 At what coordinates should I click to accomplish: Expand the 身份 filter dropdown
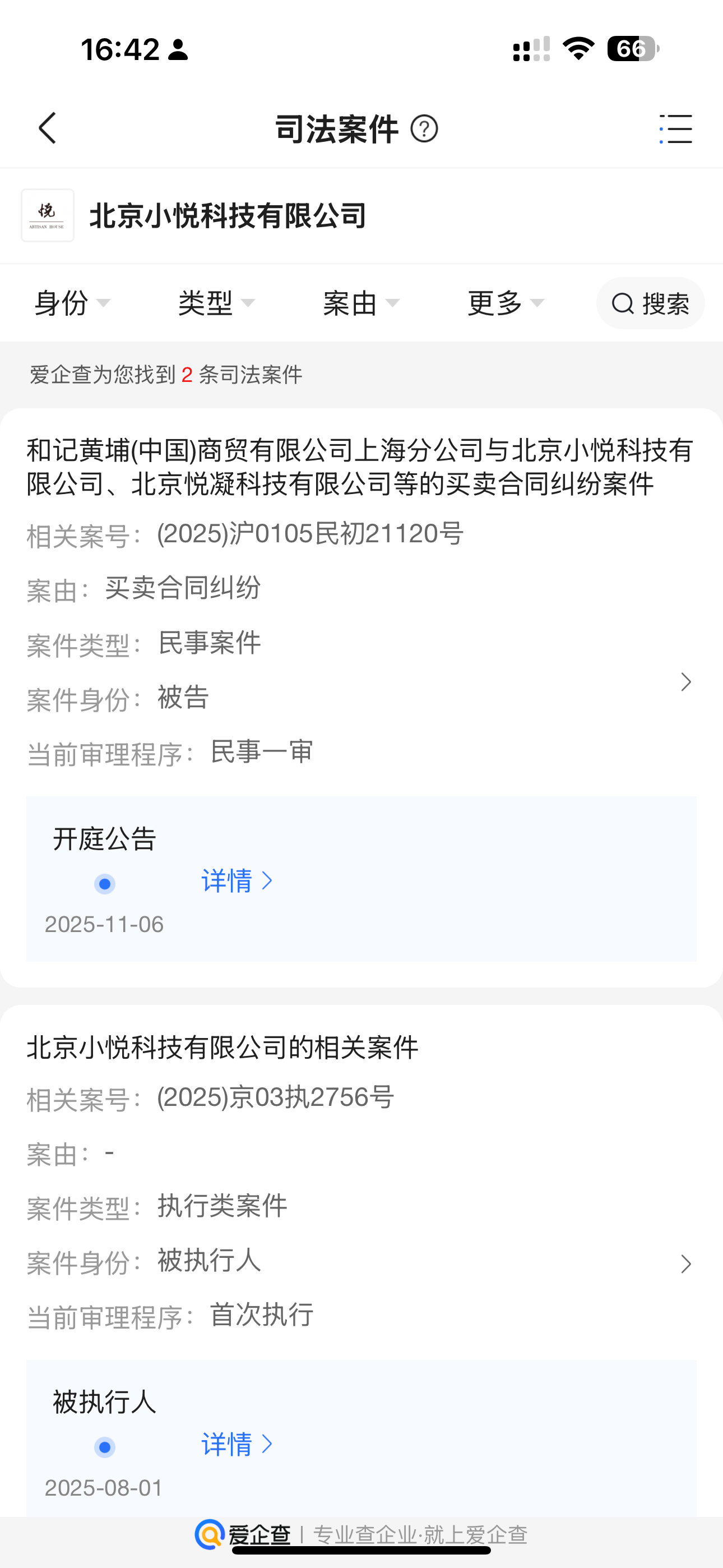point(72,303)
